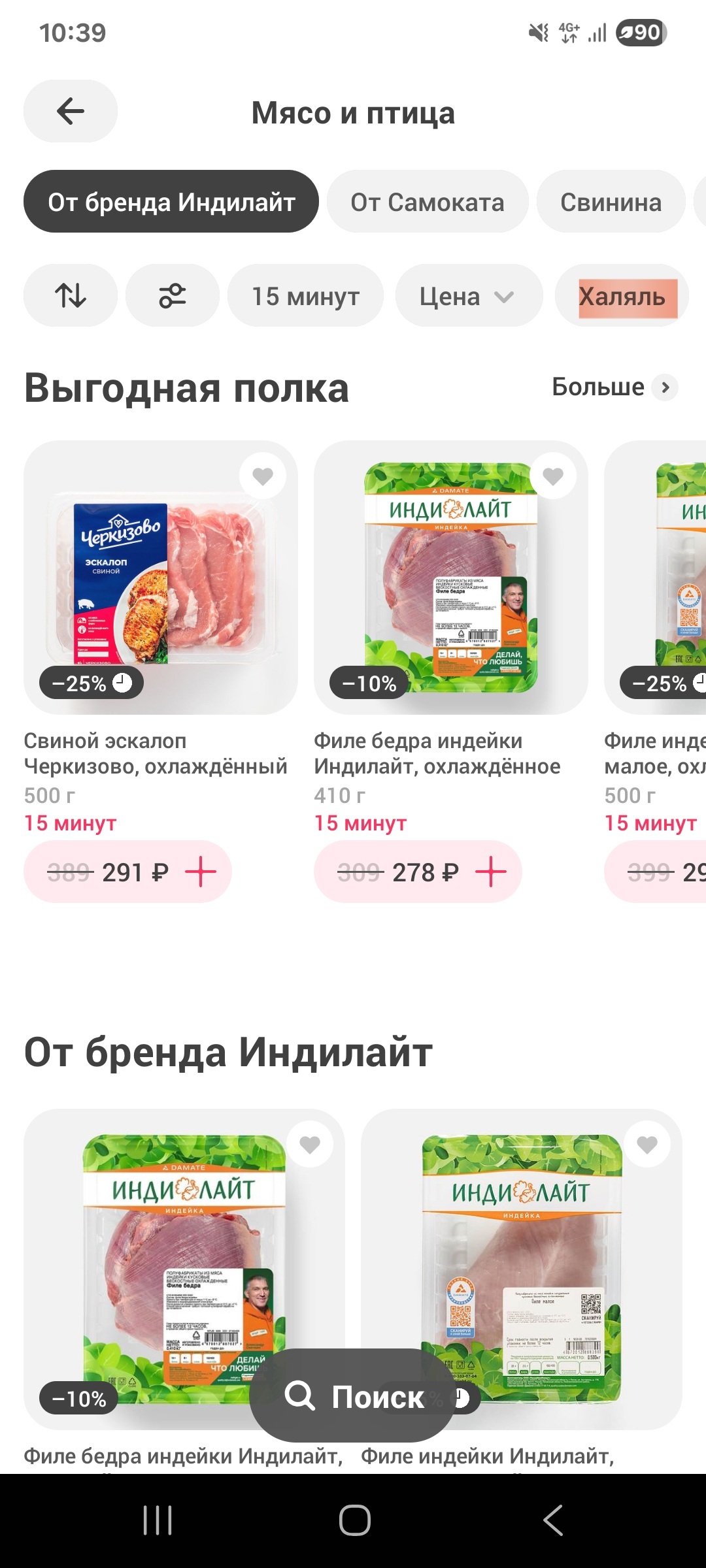This screenshot has height=1568, width=706.
Task: Select the От Самоката category chip
Action: [x=427, y=202]
